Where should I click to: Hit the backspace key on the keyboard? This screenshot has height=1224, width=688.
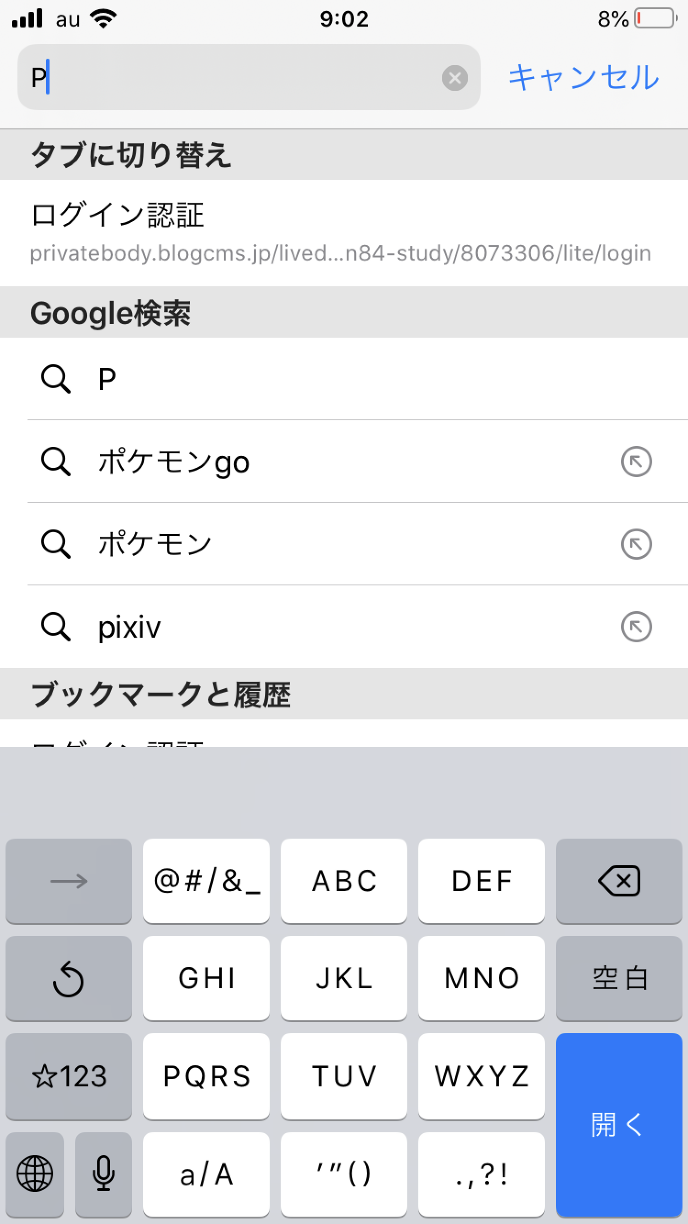pos(619,881)
